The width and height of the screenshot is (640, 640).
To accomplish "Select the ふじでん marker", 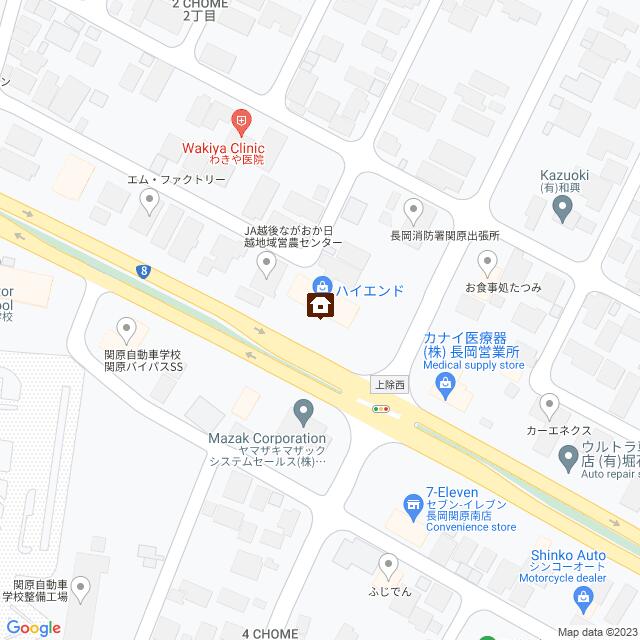I will point(388,566).
